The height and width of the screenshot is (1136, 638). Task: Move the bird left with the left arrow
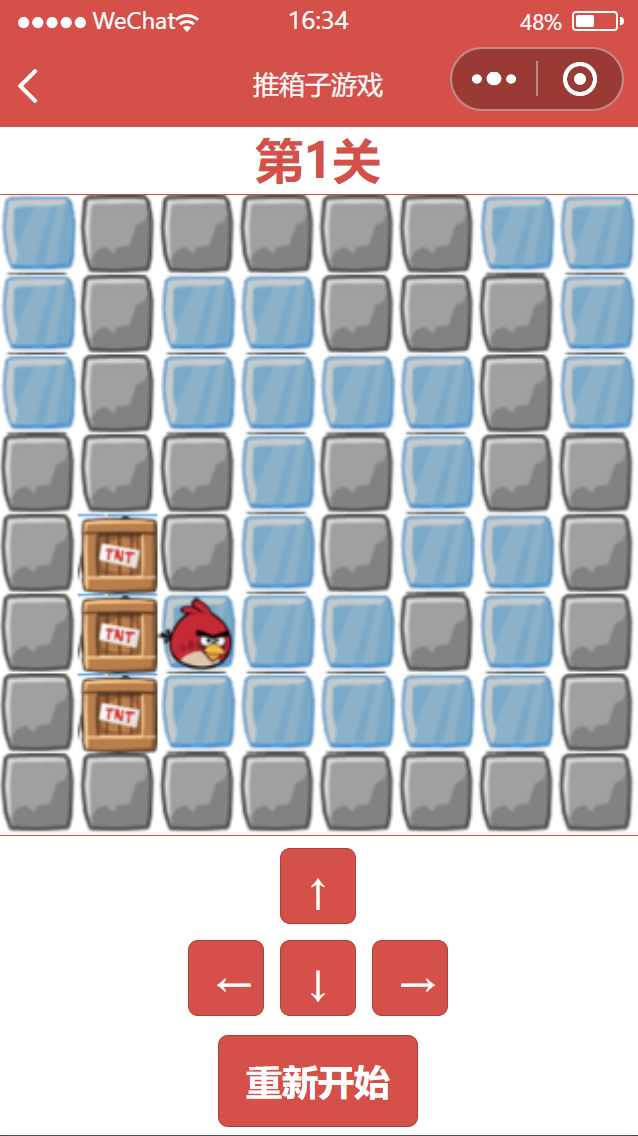pyautogui.click(x=226, y=978)
